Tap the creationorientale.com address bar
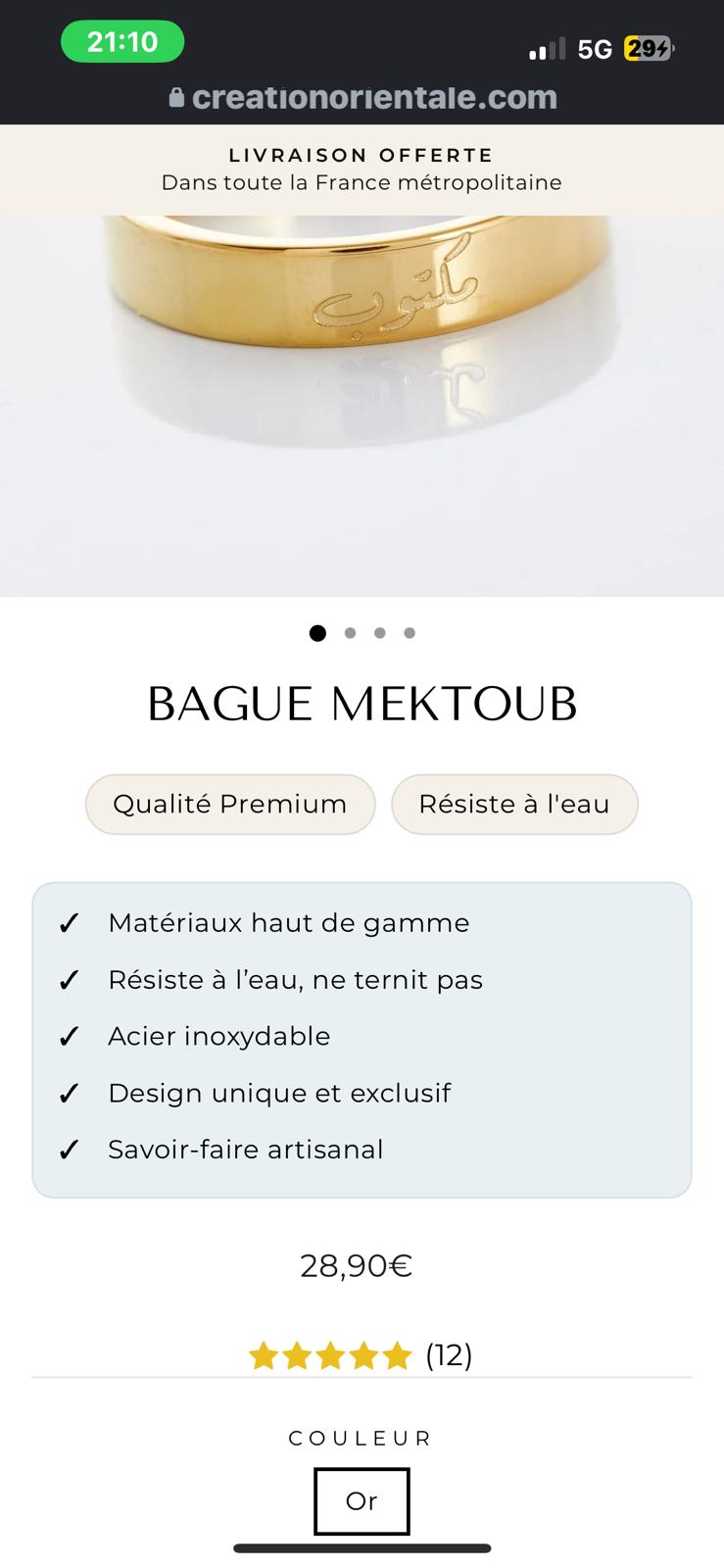 (374, 97)
